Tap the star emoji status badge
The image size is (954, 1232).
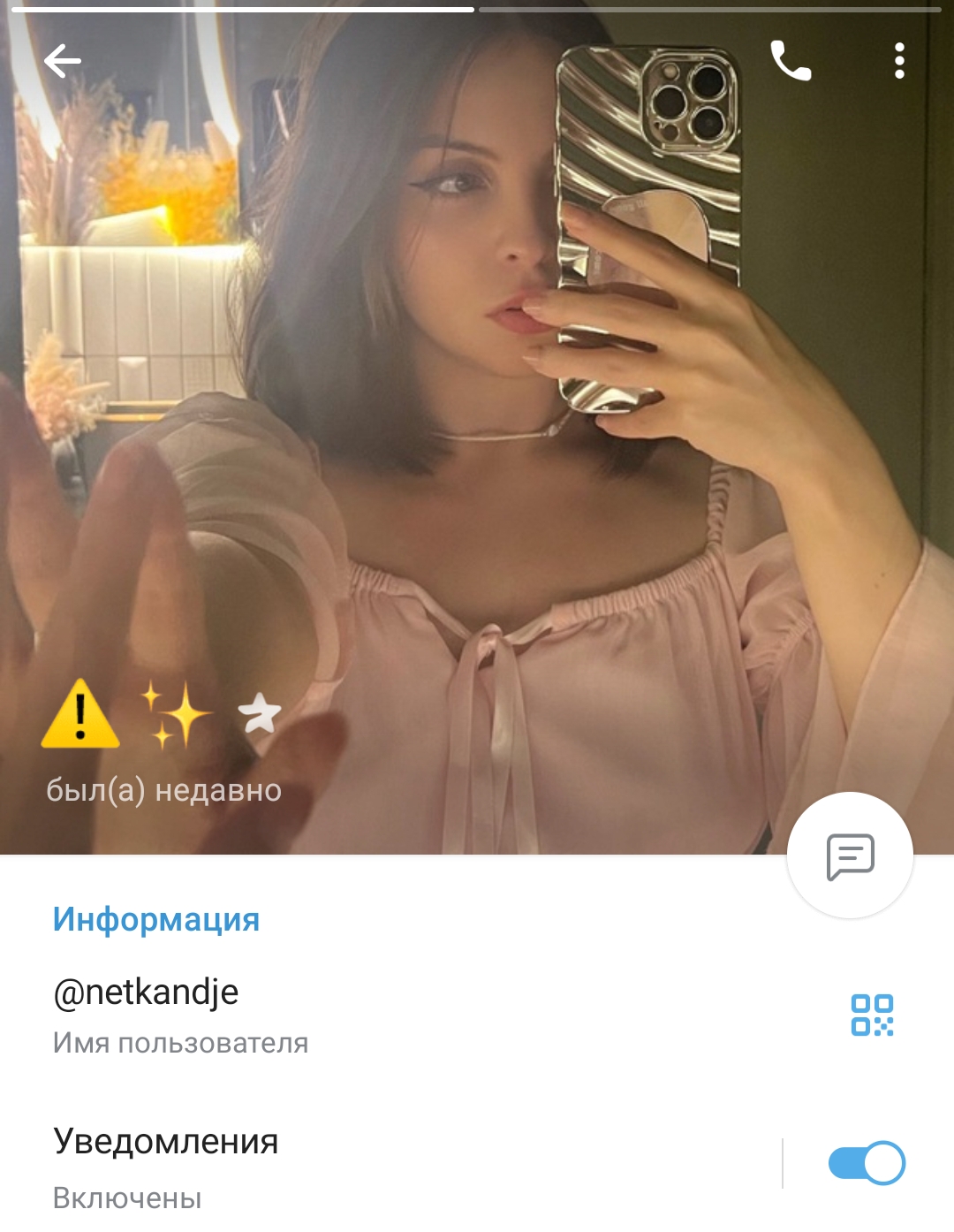260,712
